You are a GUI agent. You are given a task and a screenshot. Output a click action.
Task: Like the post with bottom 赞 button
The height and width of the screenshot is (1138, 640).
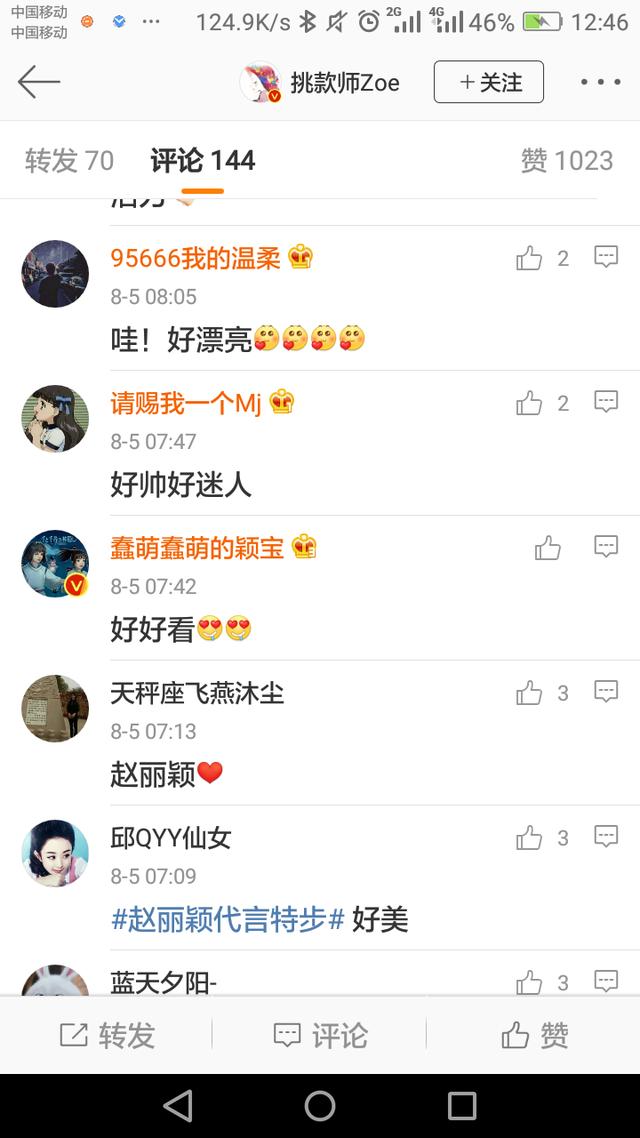click(x=534, y=1035)
